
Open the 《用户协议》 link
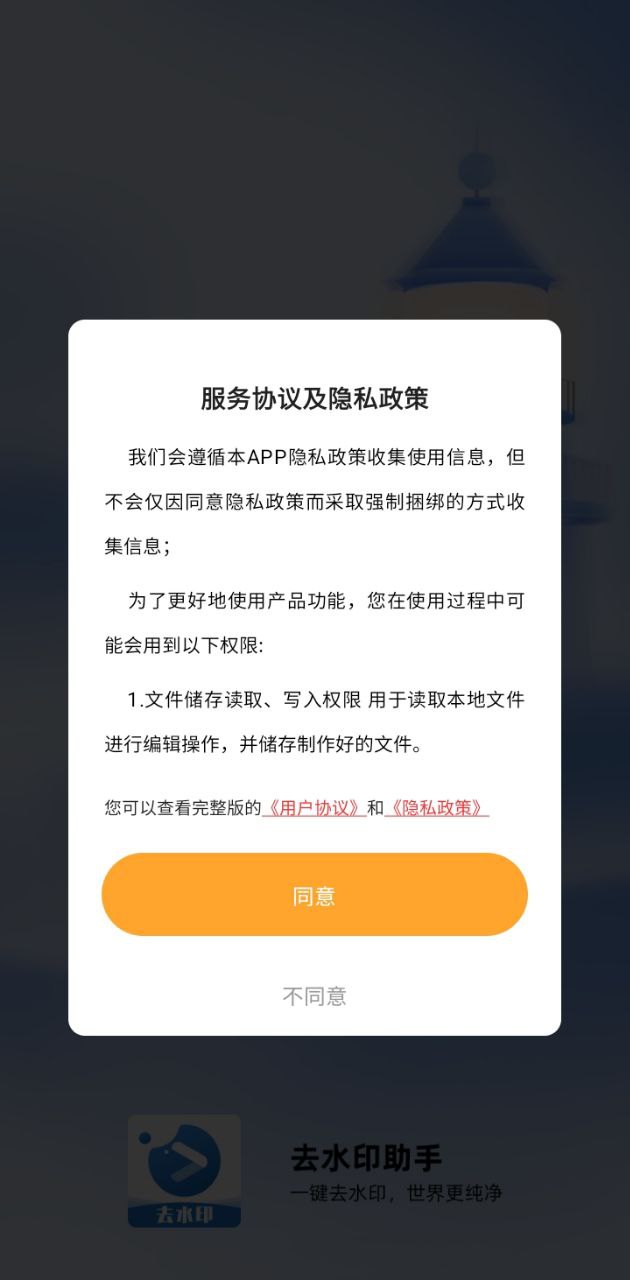pyautogui.click(x=314, y=808)
